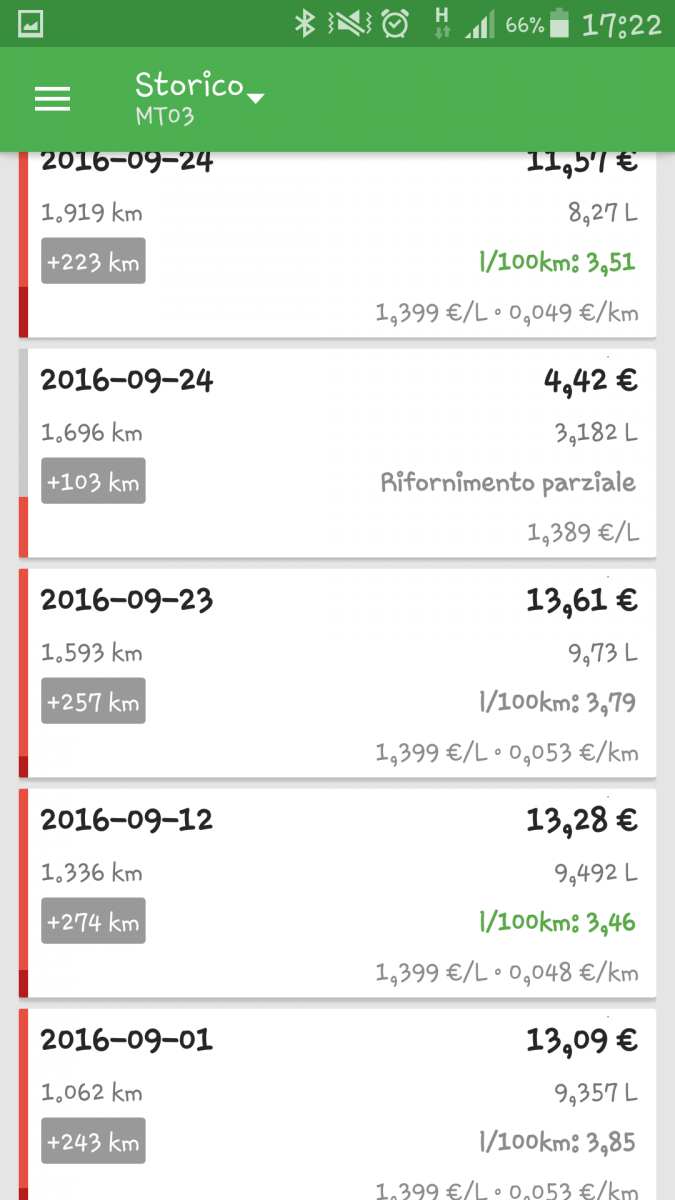Expand the Storico MT03 dropdown
675x1200 pixels.
tap(199, 98)
